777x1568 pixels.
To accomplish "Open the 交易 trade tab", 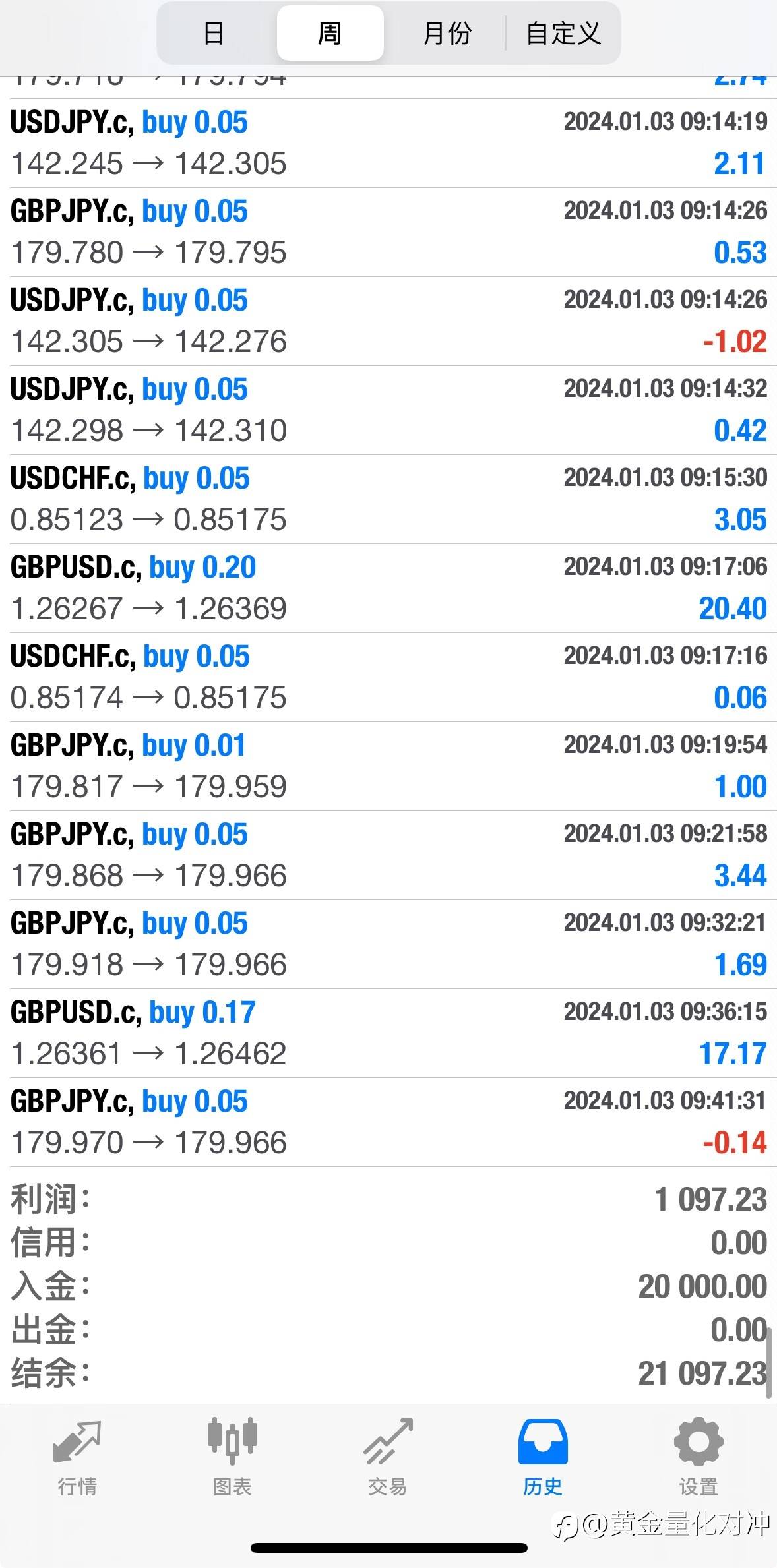I will pyautogui.click(x=388, y=1458).
